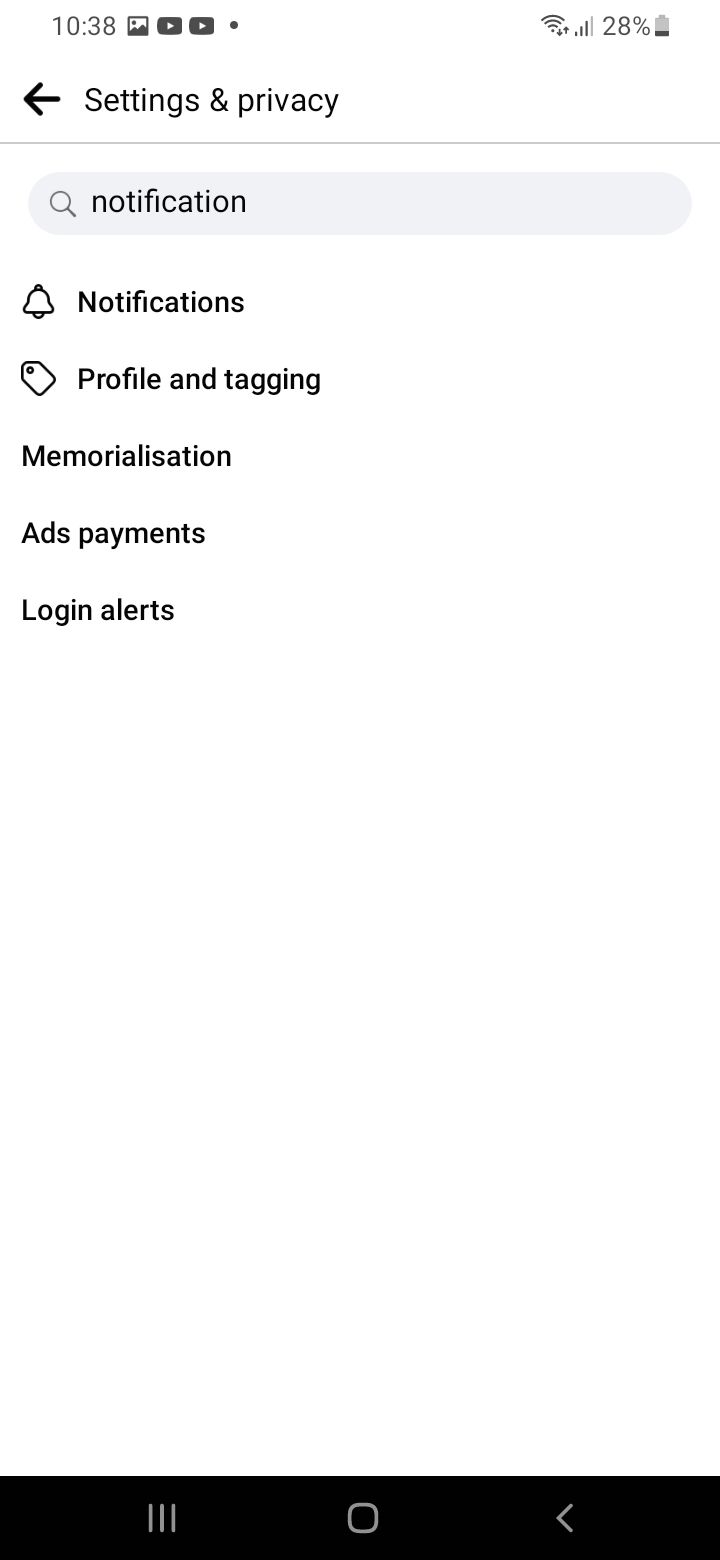Select the Memorialisation result
This screenshot has height=1560, width=720.
126,456
